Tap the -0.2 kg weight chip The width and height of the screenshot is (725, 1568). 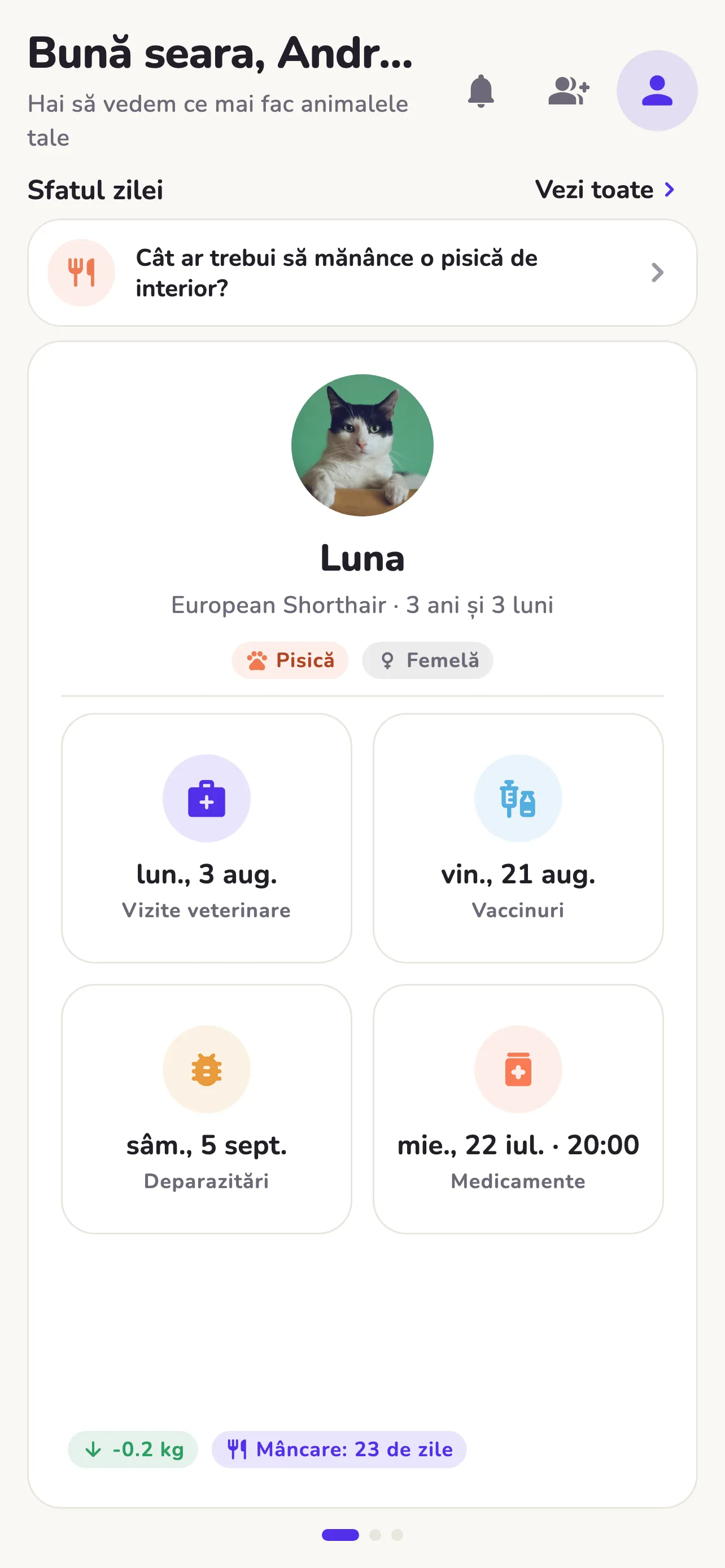[x=133, y=1449]
